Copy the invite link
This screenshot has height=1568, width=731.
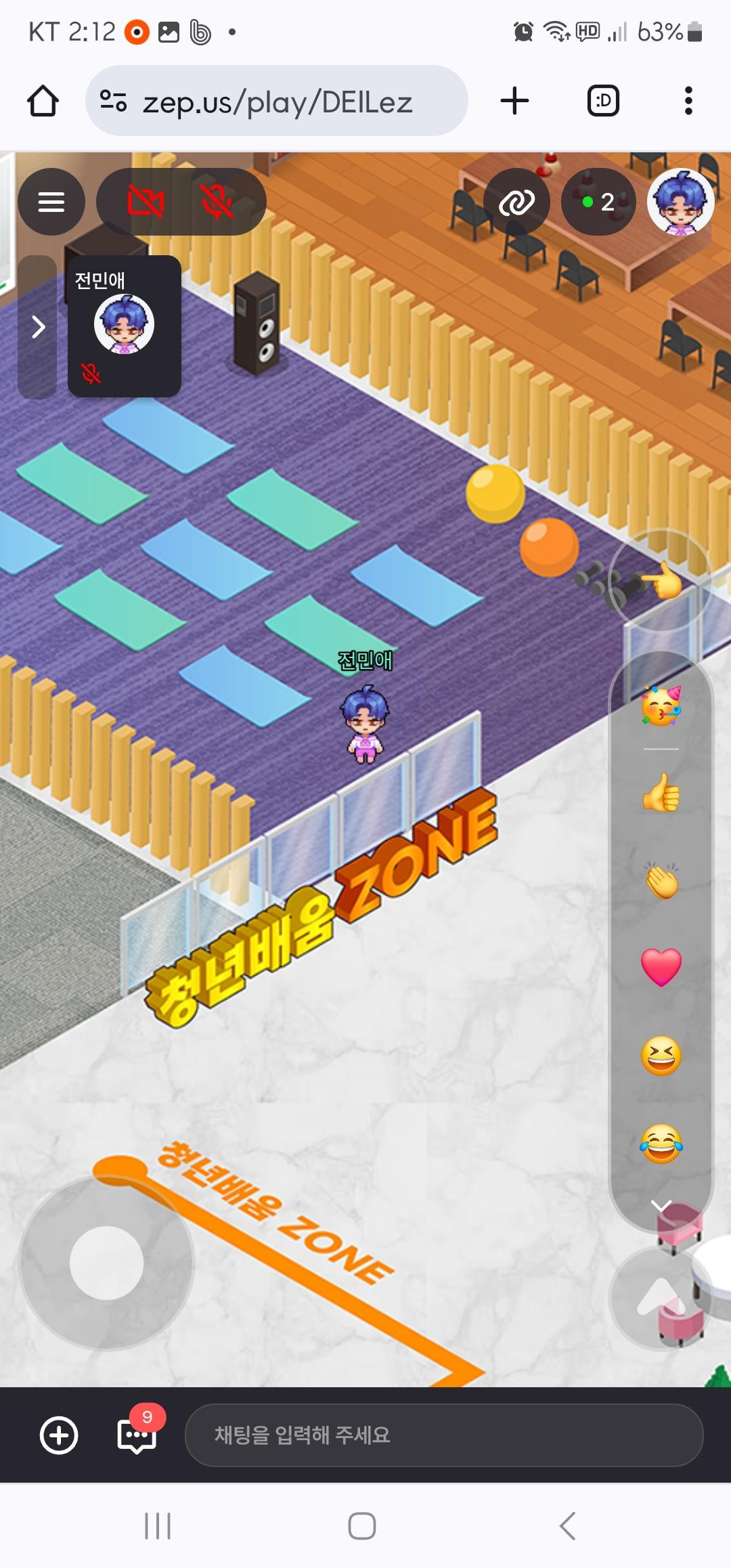[x=516, y=201]
